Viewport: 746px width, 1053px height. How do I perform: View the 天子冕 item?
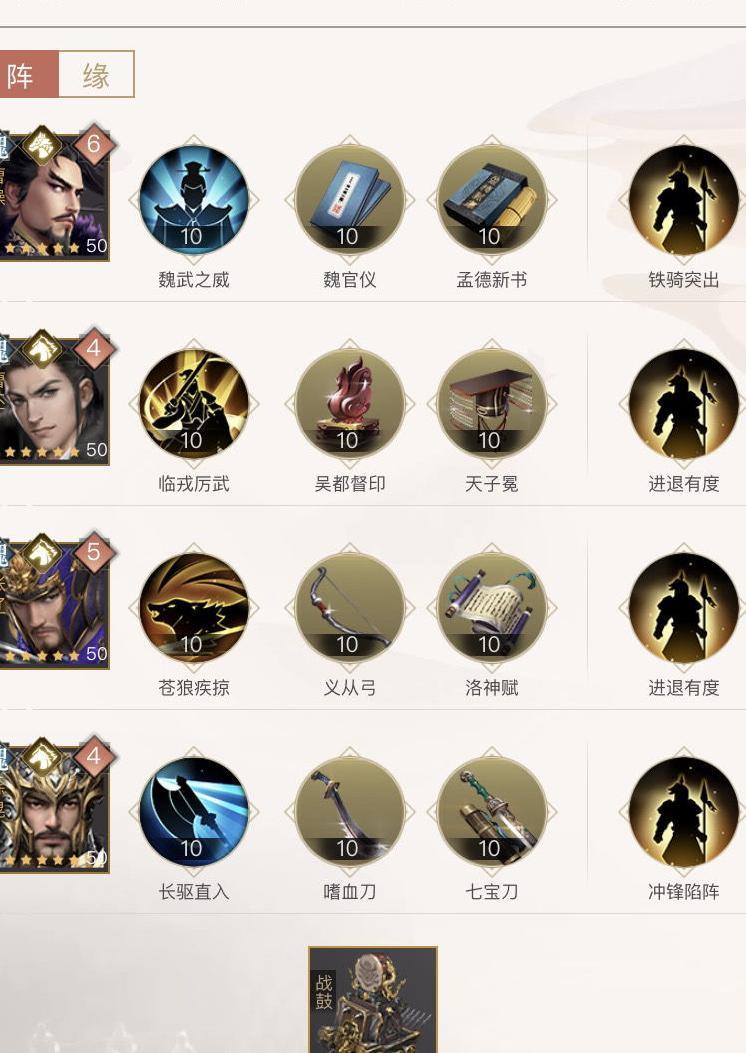[x=491, y=404]
